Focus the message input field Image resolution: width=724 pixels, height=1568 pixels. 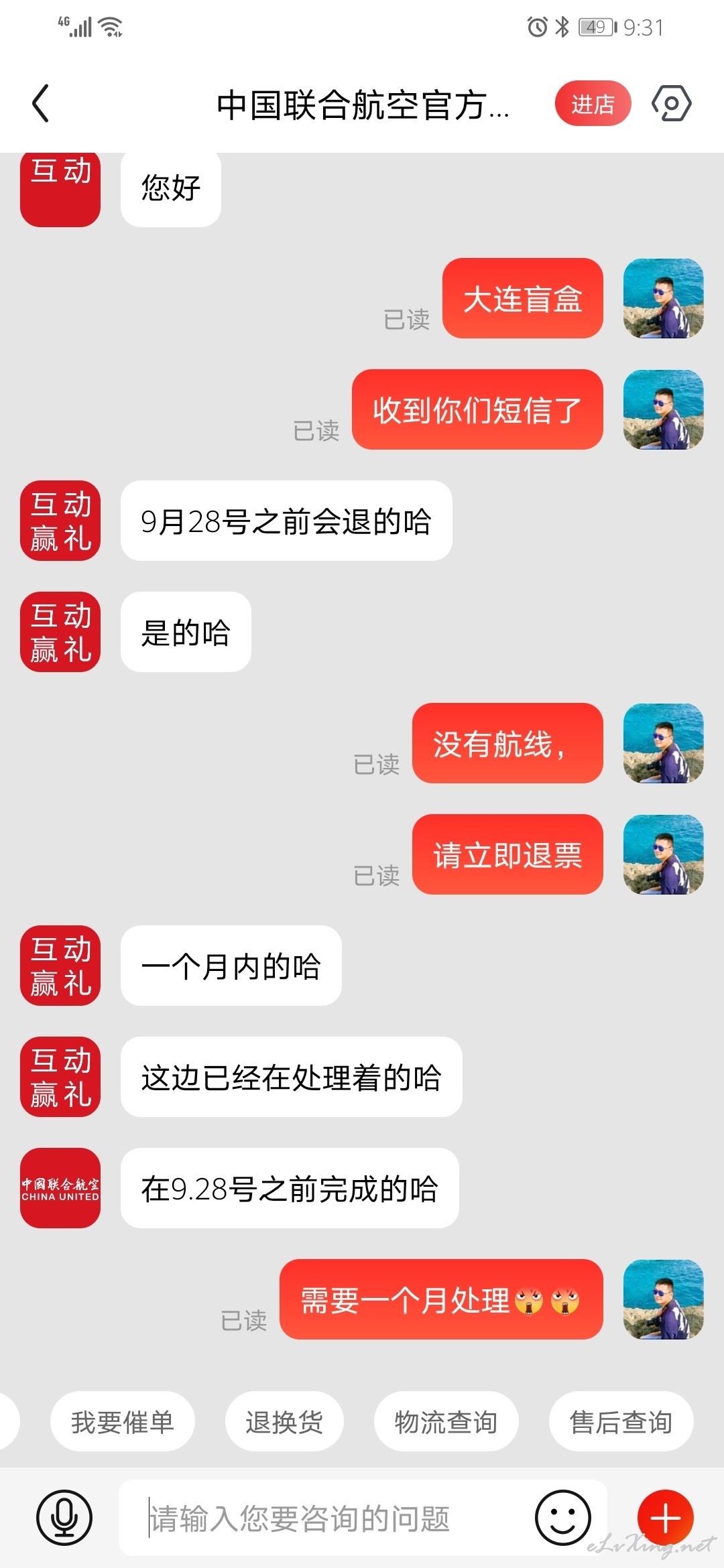tap(328, 1518)
